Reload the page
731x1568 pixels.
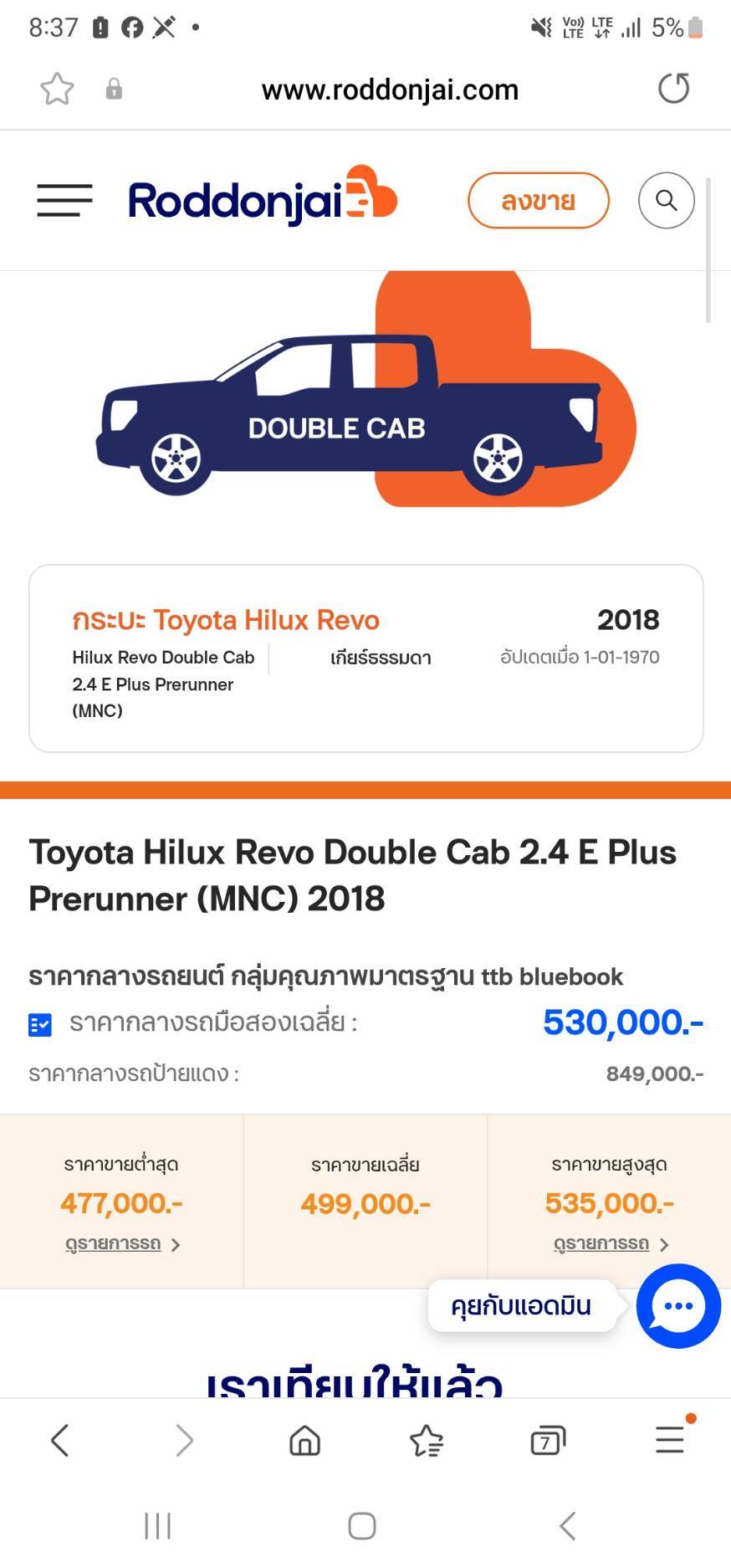[x=673, y=89]
